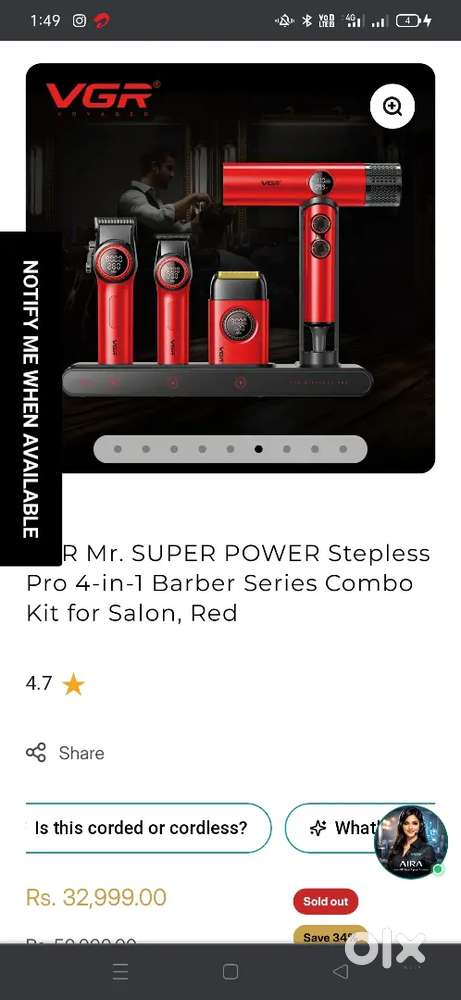The image size is (461, 1000).
Task: Share this product
Action: point(65,753)
